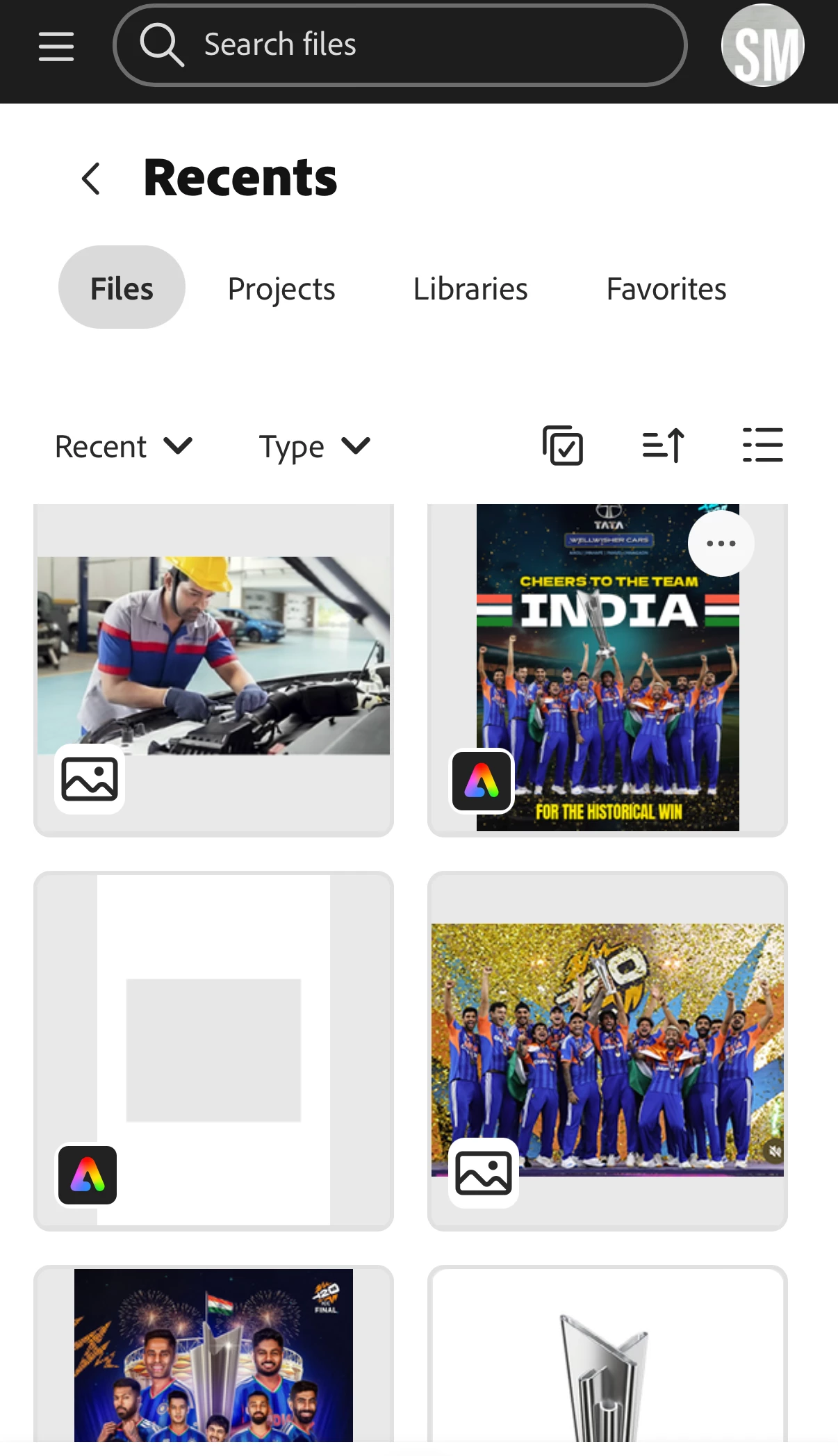838x1456 pixels.
Task: Open the SM profile avatar
Action: pos(762,46)
